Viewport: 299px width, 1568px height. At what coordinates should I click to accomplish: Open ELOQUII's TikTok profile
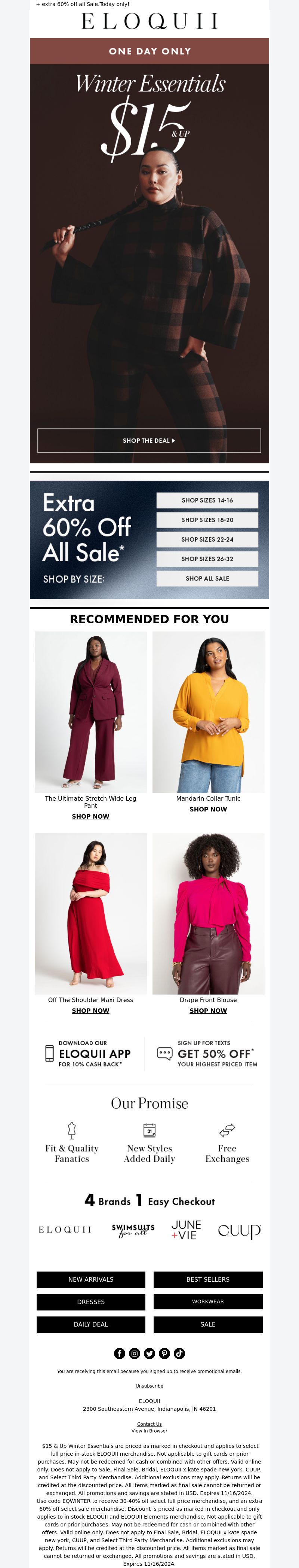179,1353
